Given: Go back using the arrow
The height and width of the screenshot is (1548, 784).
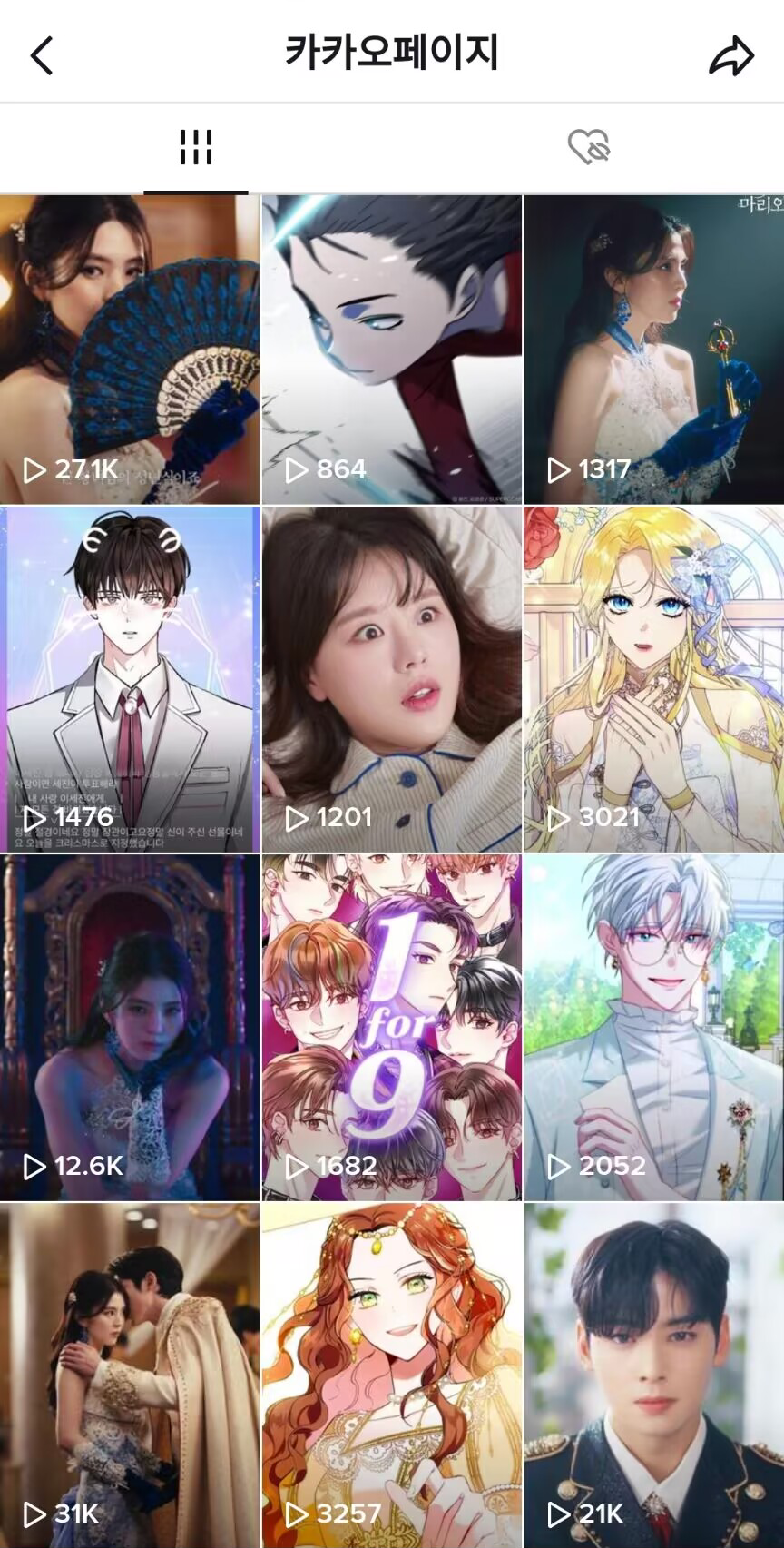Looking at the screenshot, I should click(x=42, y=55).
